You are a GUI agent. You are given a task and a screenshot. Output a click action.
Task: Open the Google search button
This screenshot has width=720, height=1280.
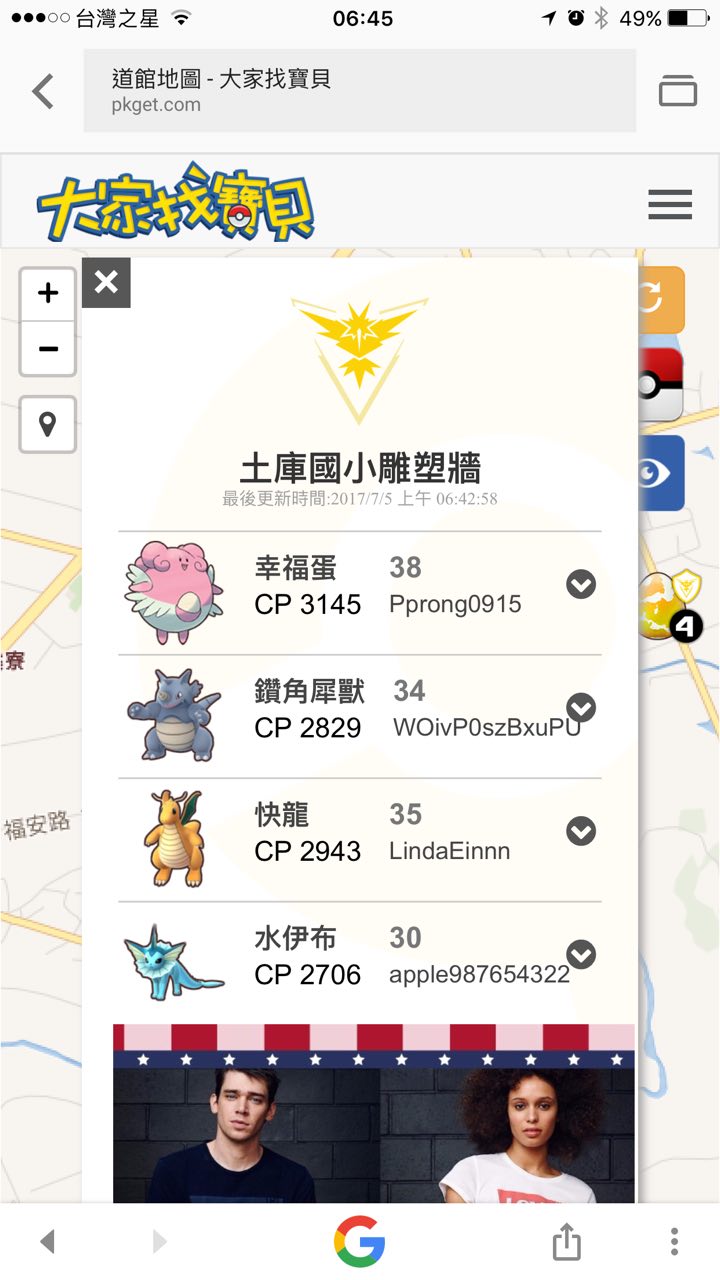coord(359,1242)
